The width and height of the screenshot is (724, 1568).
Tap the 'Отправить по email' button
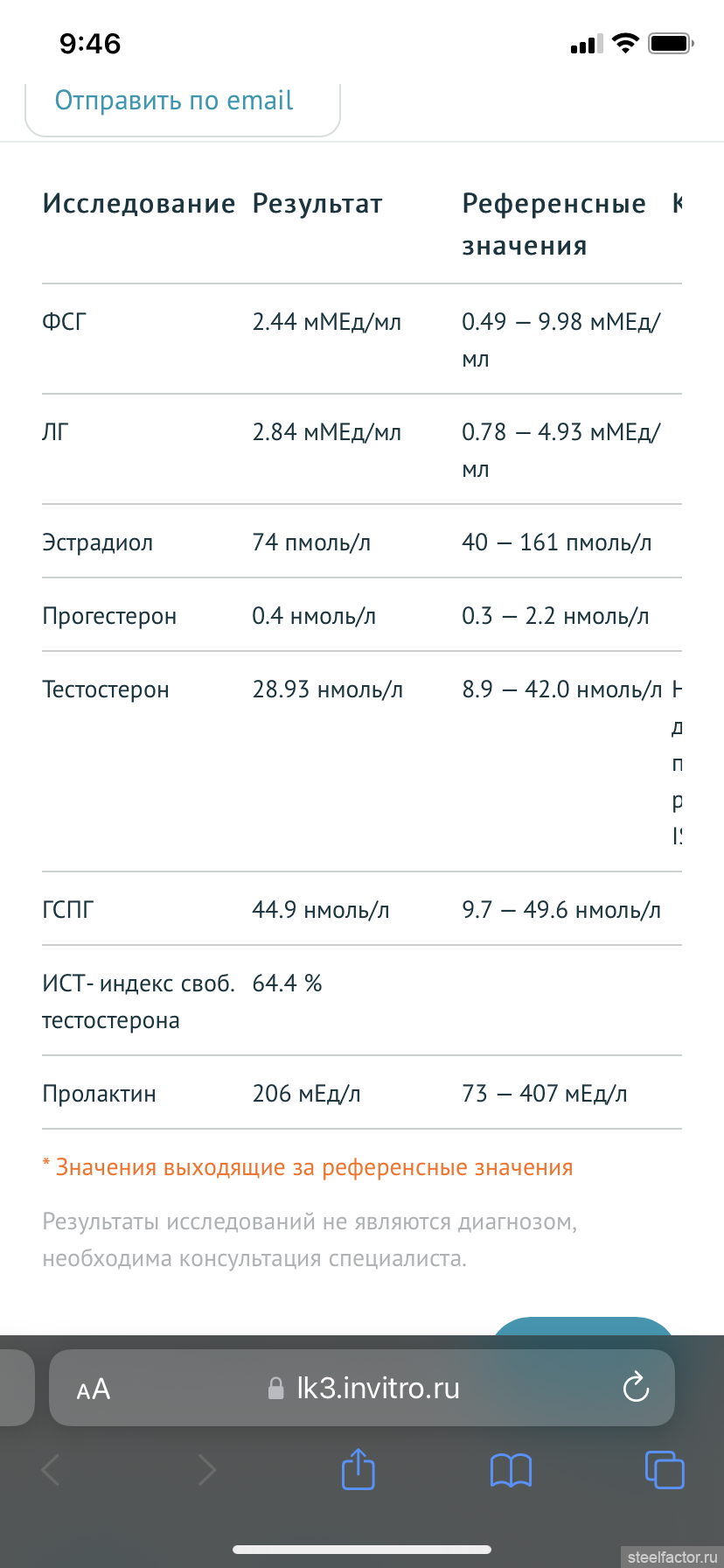[182, 108]
